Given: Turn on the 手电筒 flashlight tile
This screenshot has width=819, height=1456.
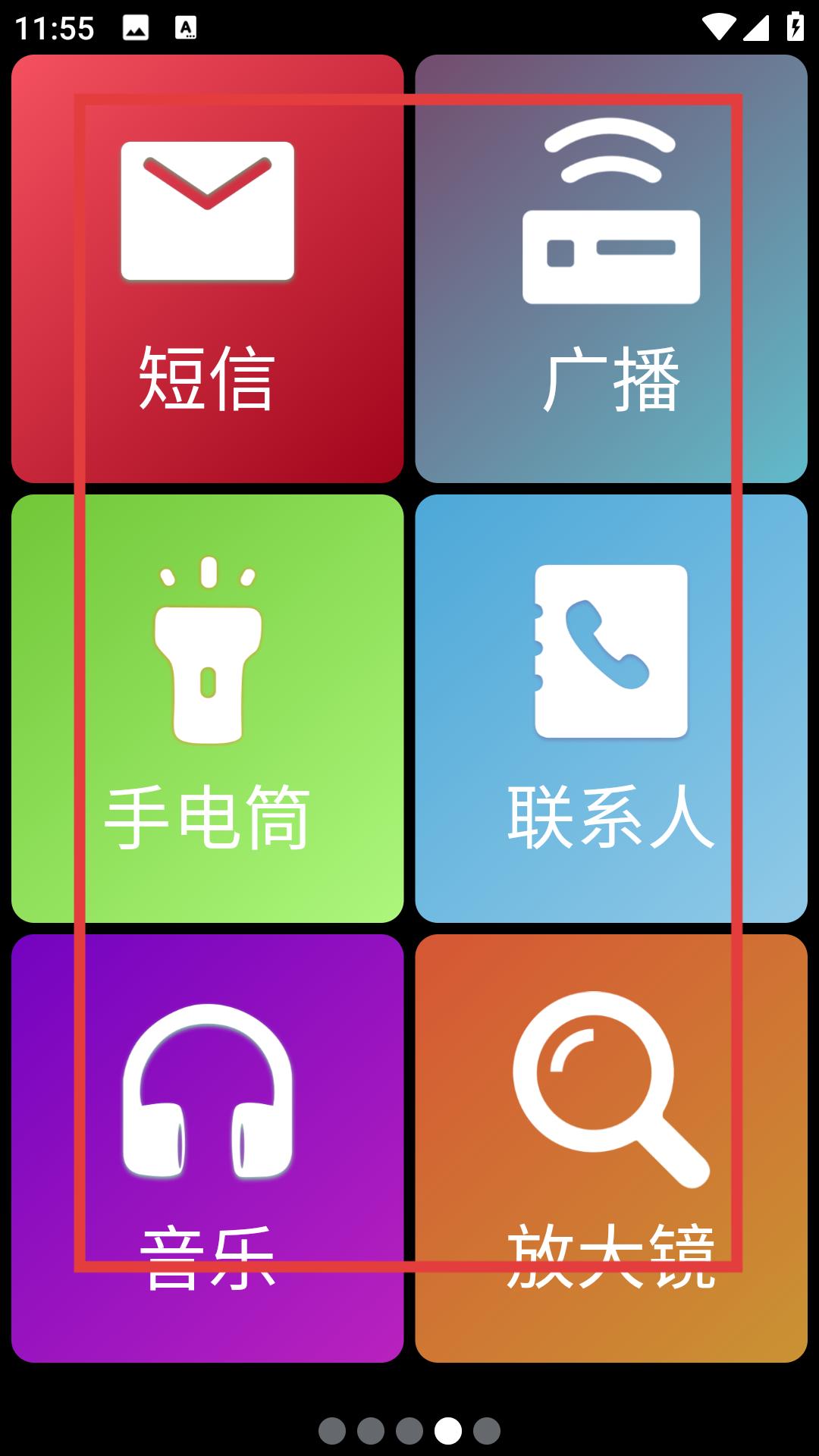Looking at the screenshot, I should (x=207, y=708).
